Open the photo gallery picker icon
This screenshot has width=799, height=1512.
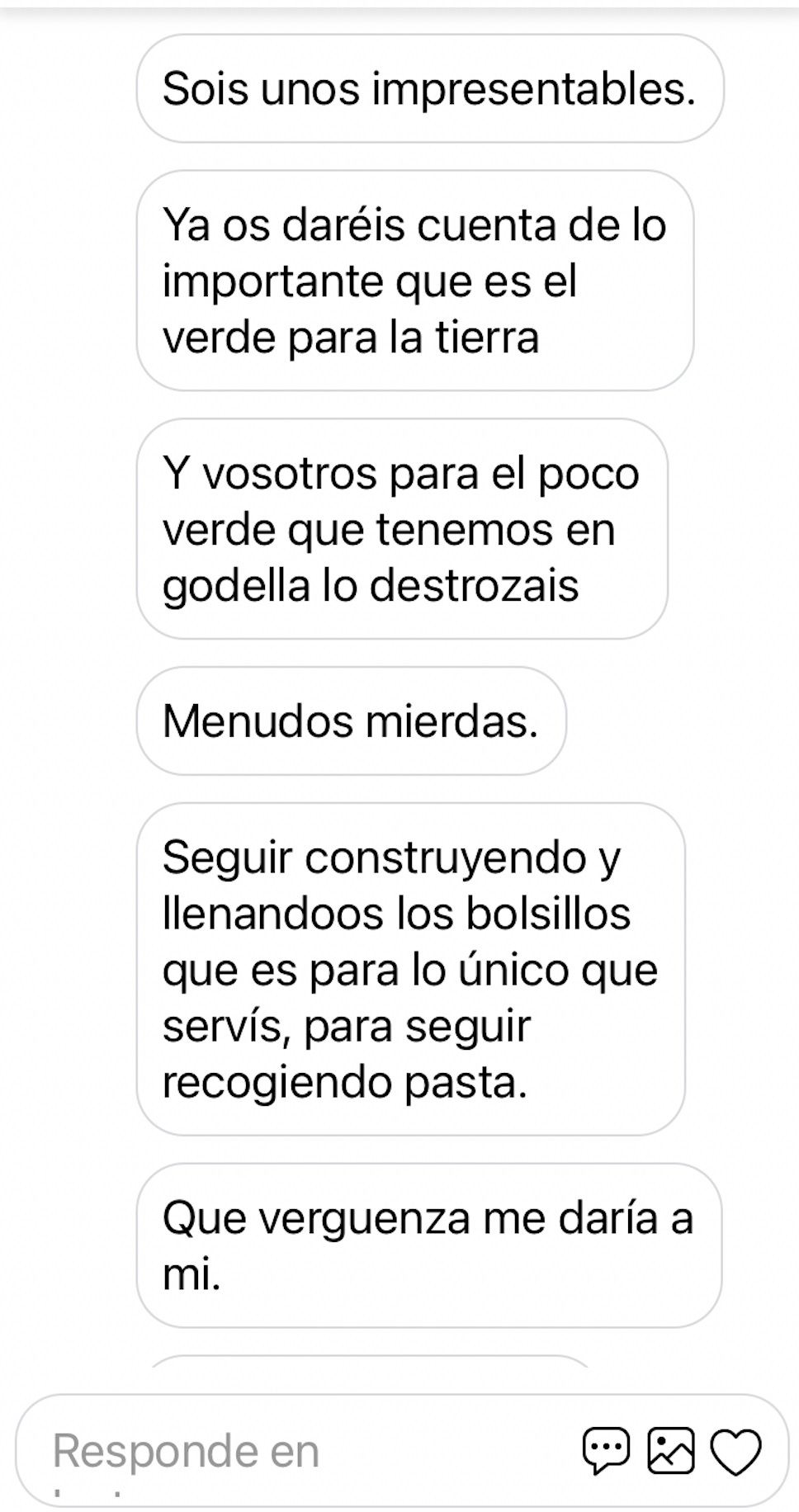tap(671, 1450)
